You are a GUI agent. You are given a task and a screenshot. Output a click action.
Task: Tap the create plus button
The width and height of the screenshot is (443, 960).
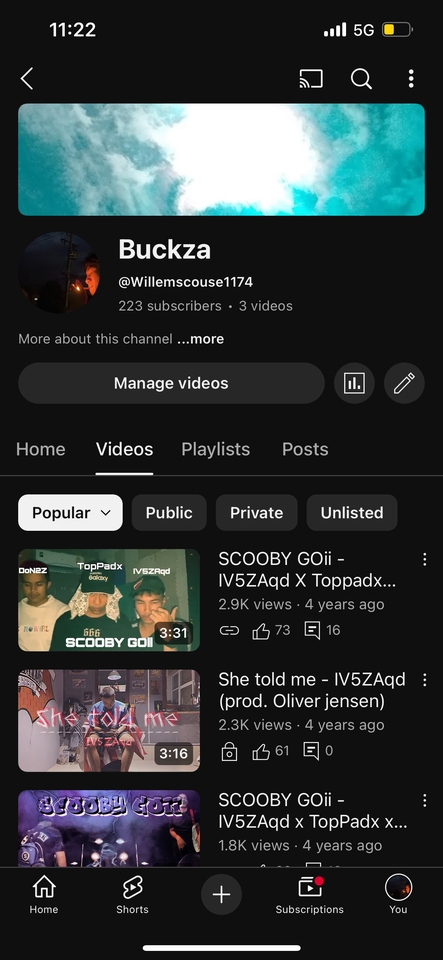[x=222, y=894]
